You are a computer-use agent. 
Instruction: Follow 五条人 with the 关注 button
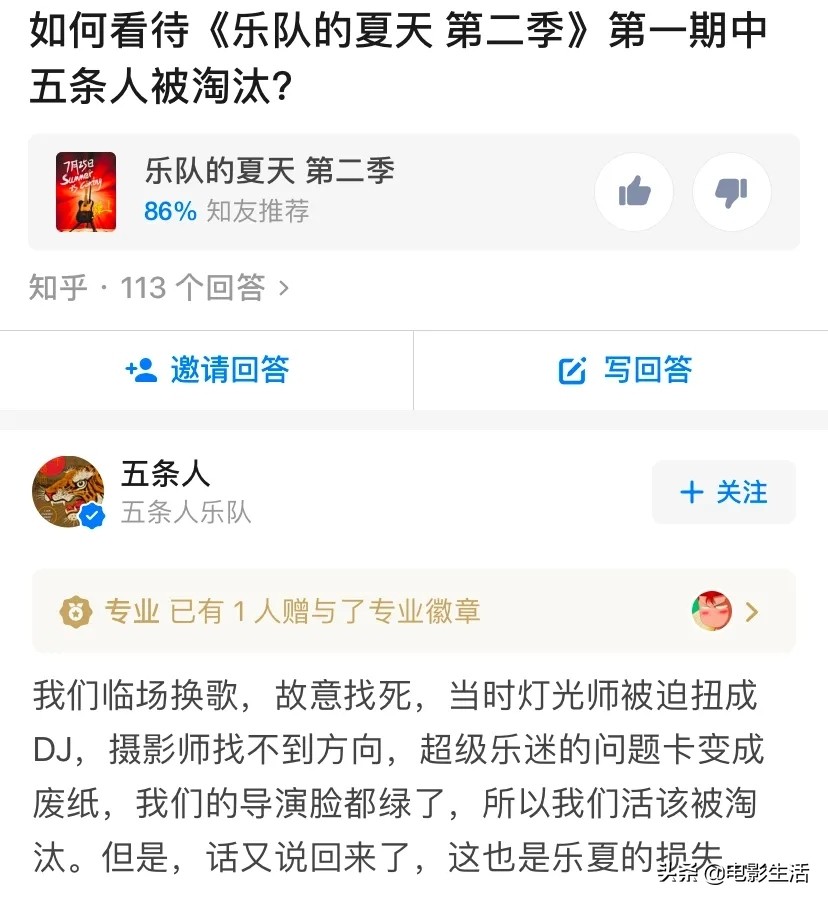(x=723, y=492)
